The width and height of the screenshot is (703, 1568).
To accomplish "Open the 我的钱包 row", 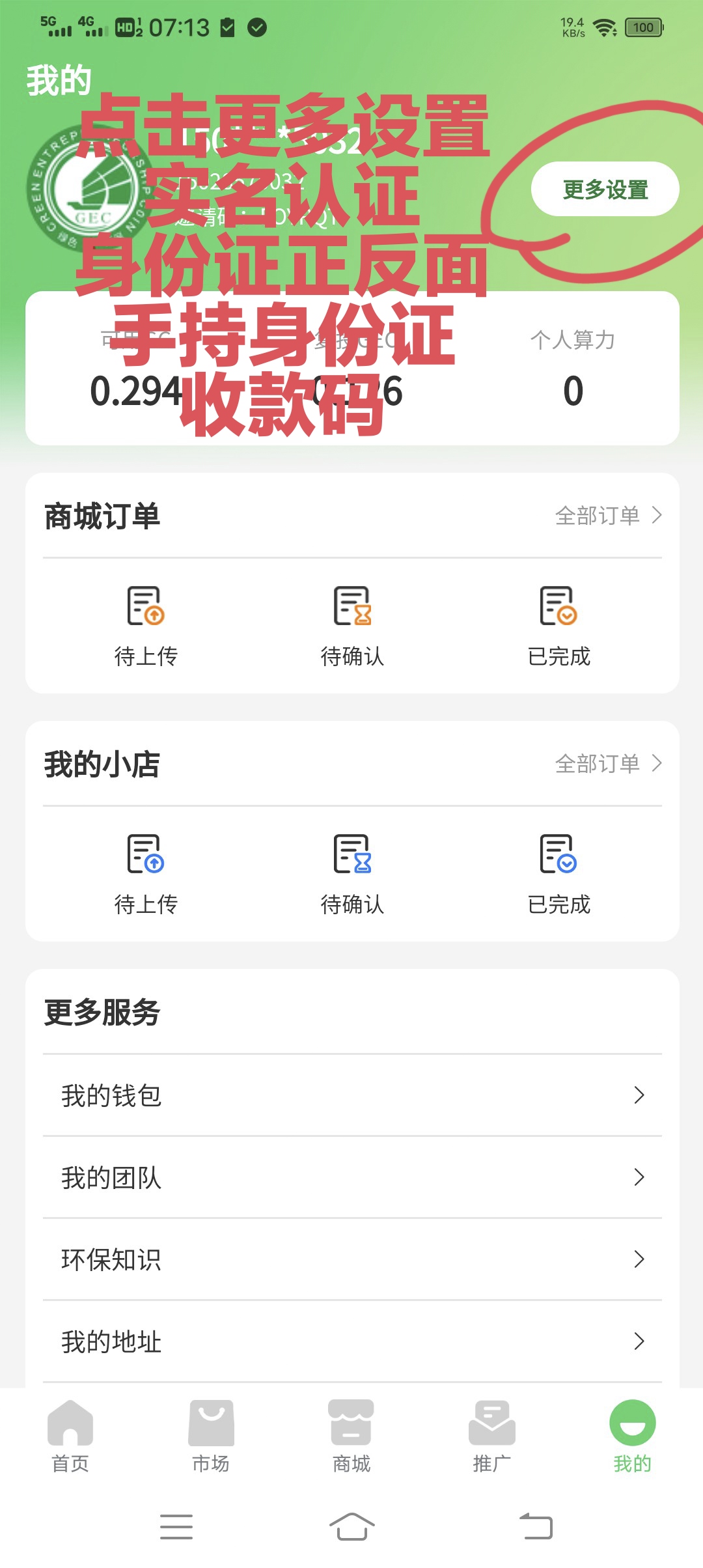I will (352, 1095).
